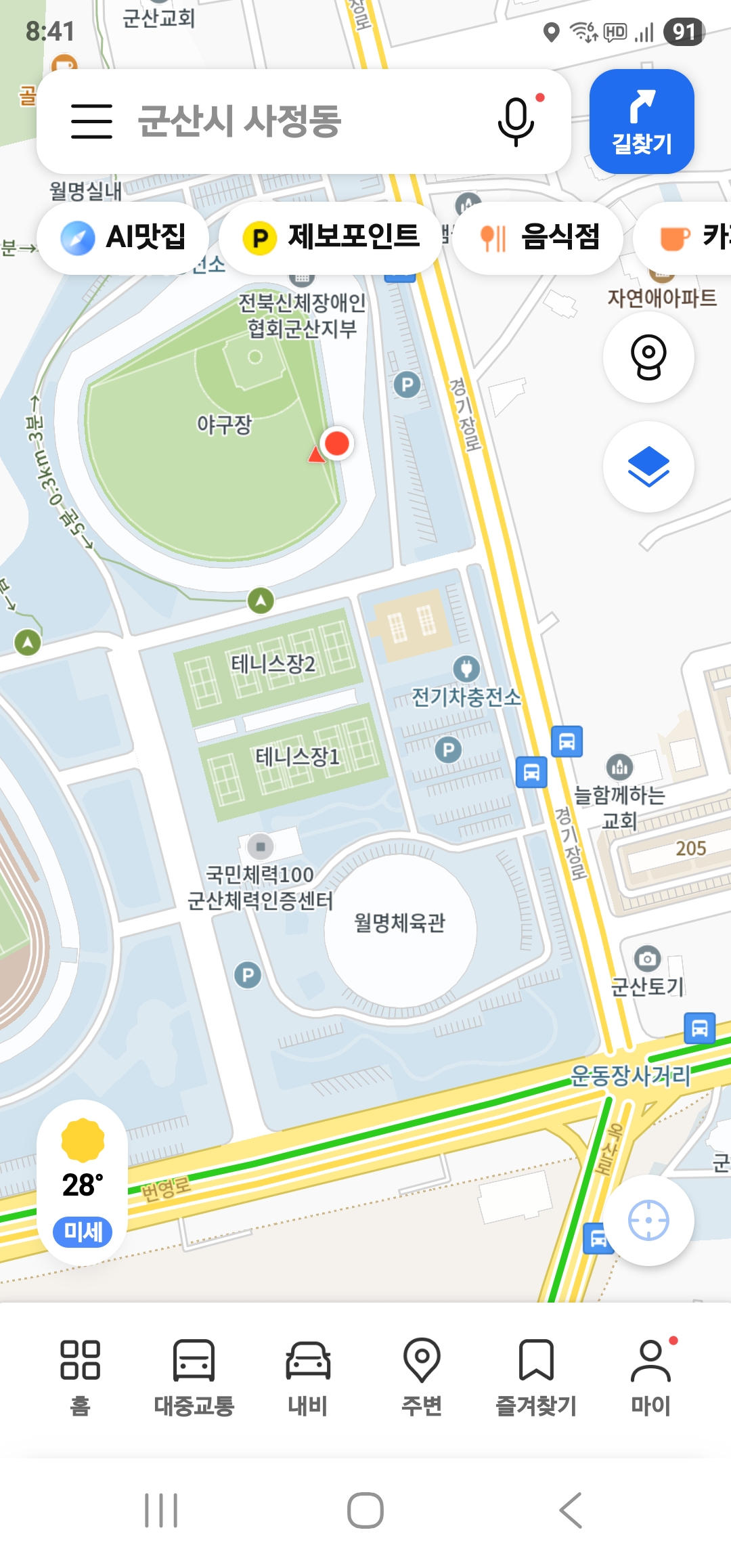Tap the 월명체육관 place on the map
Screen dimensions: 731x1568
[x=399, y=923]
